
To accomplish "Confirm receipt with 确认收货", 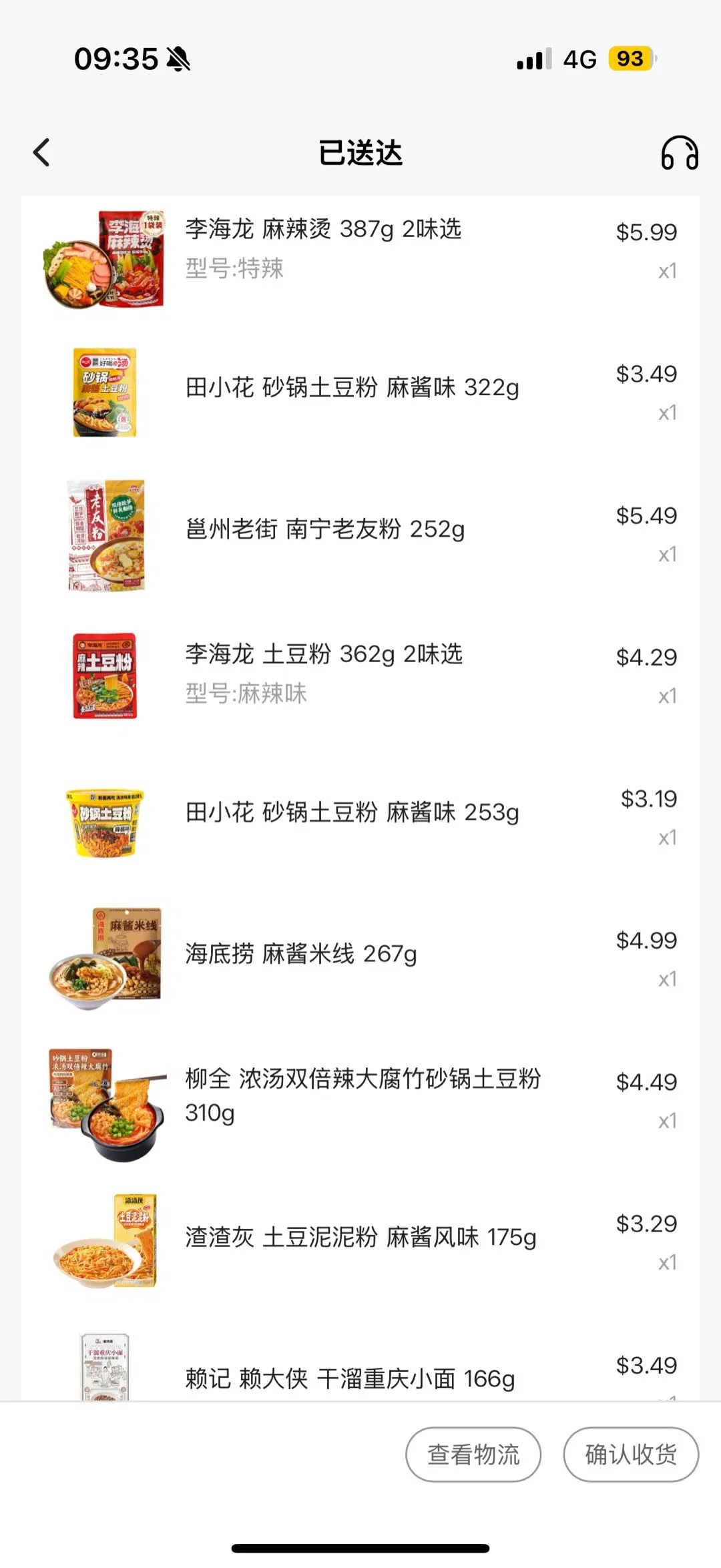I will [631, 1454].
